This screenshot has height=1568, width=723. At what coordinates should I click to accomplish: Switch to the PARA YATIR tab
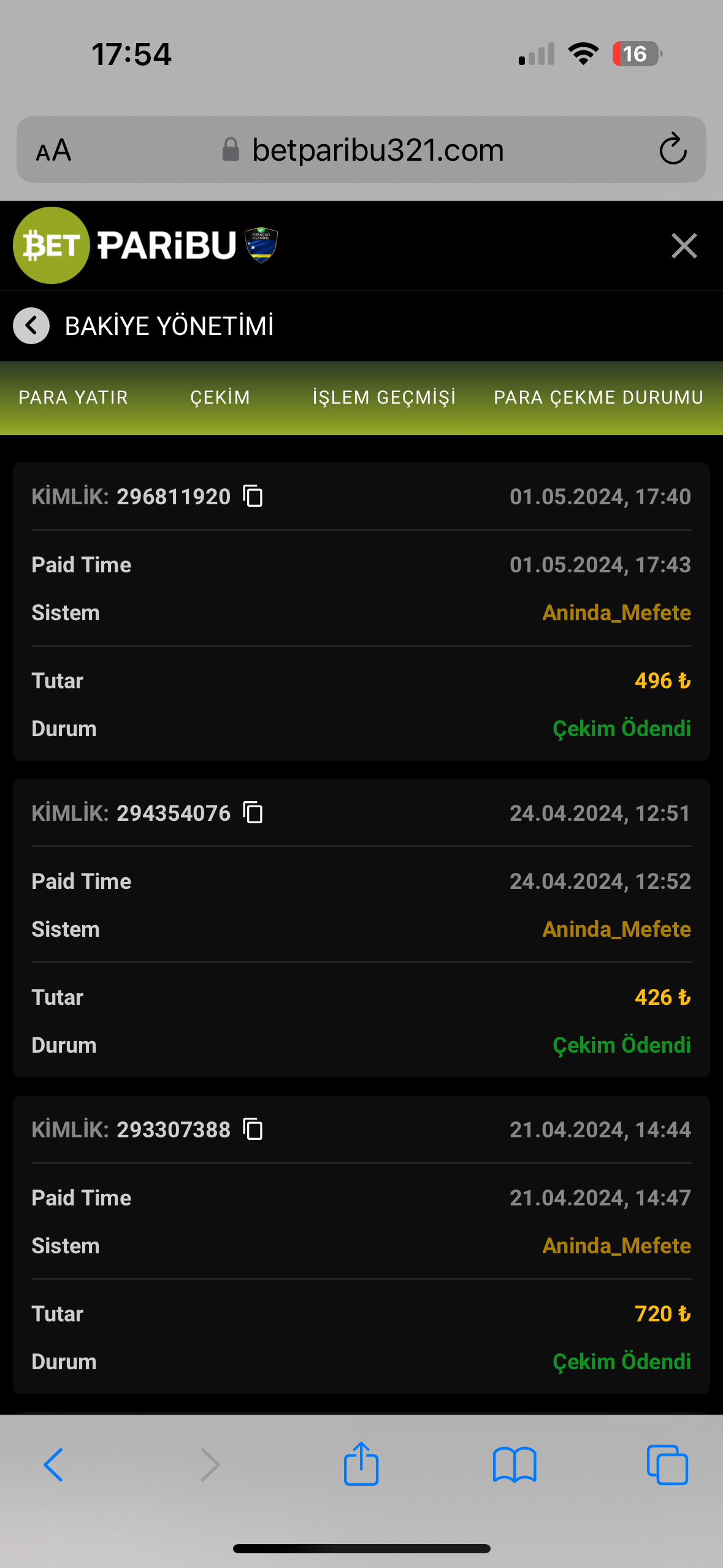74,398
